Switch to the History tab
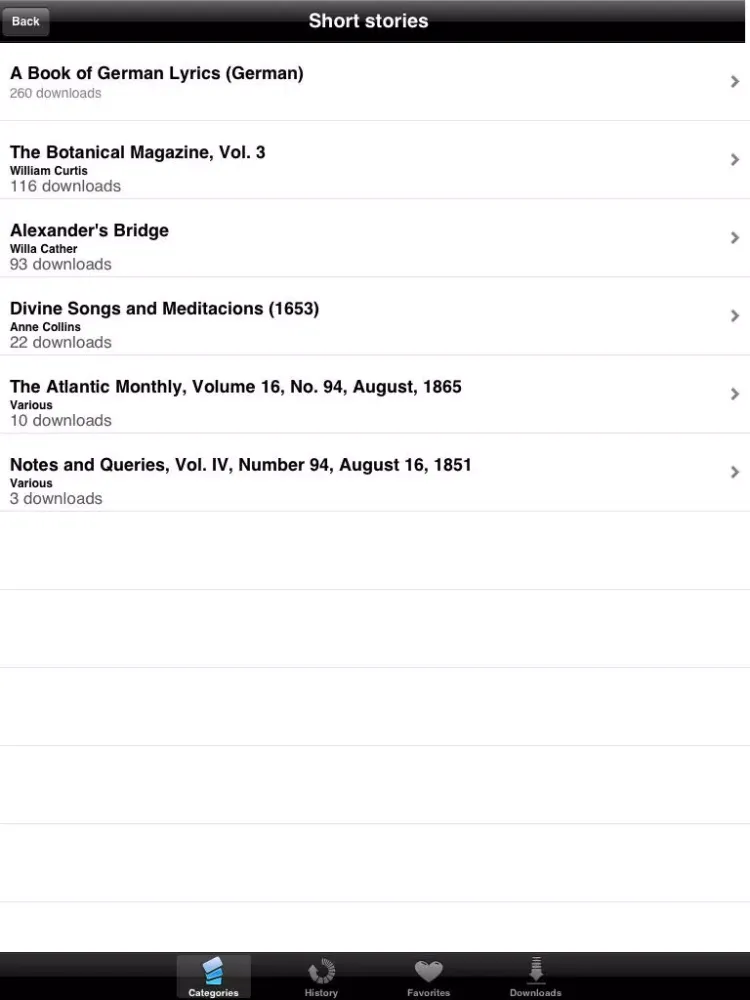Screen dimensions: 750x1000 [x=321, y=977]
